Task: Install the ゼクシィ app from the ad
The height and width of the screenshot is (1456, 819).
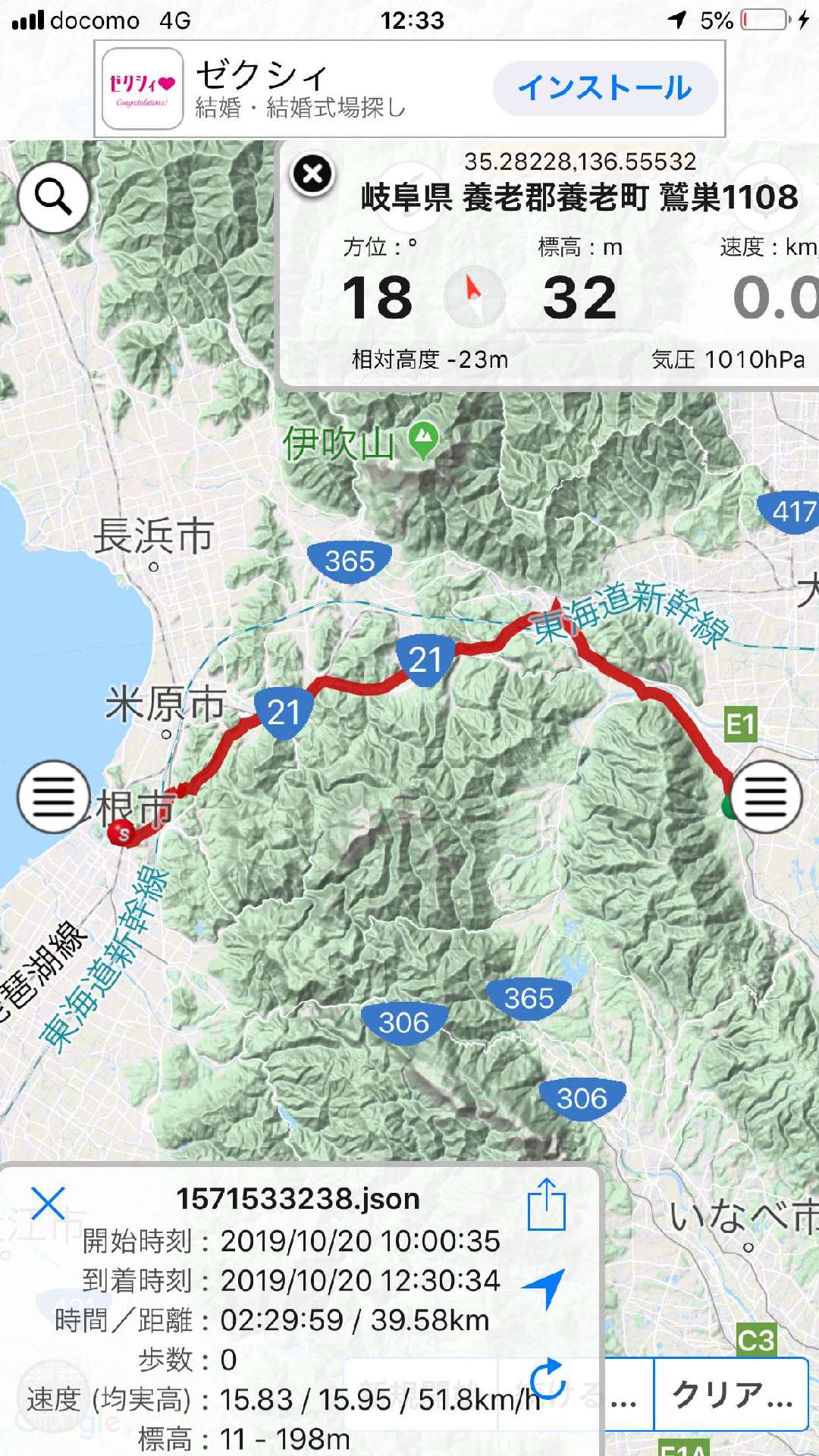Action: tap(605, 88)
